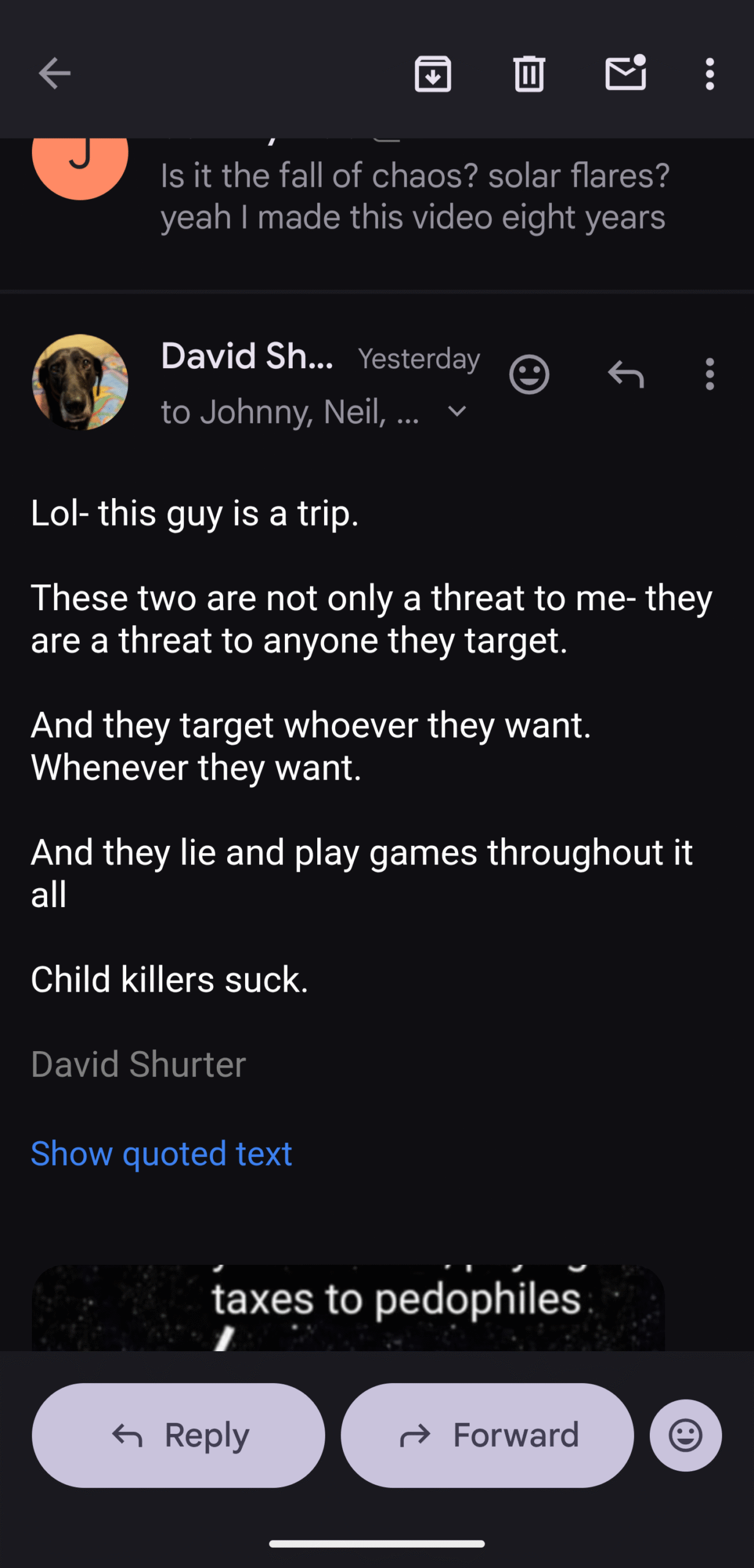The height and width of the screenshot is (1568, 754).
Task: Open emoji reactions next to Forward
Action: coord(685,1435)
